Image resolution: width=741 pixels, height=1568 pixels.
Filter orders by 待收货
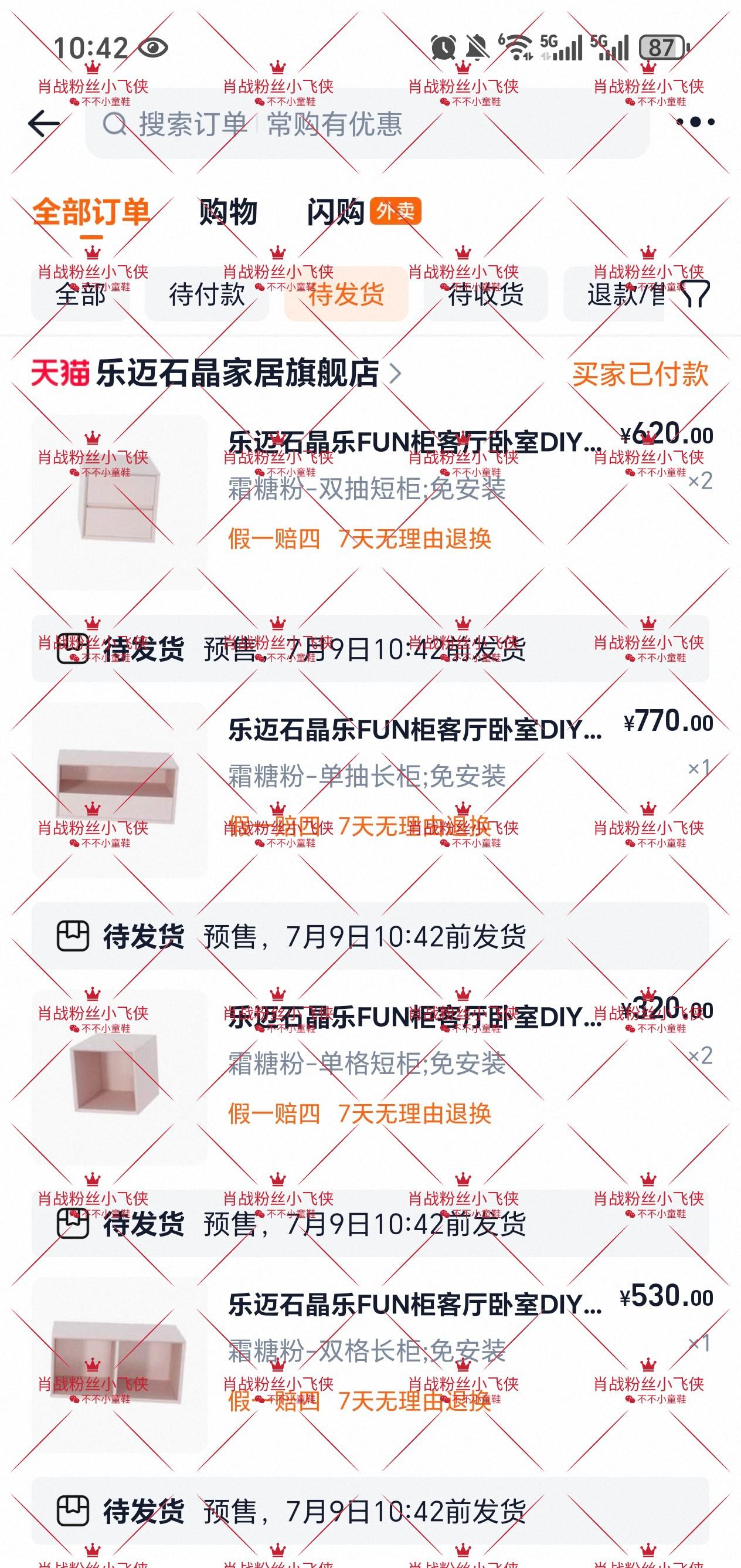point(485,294)
